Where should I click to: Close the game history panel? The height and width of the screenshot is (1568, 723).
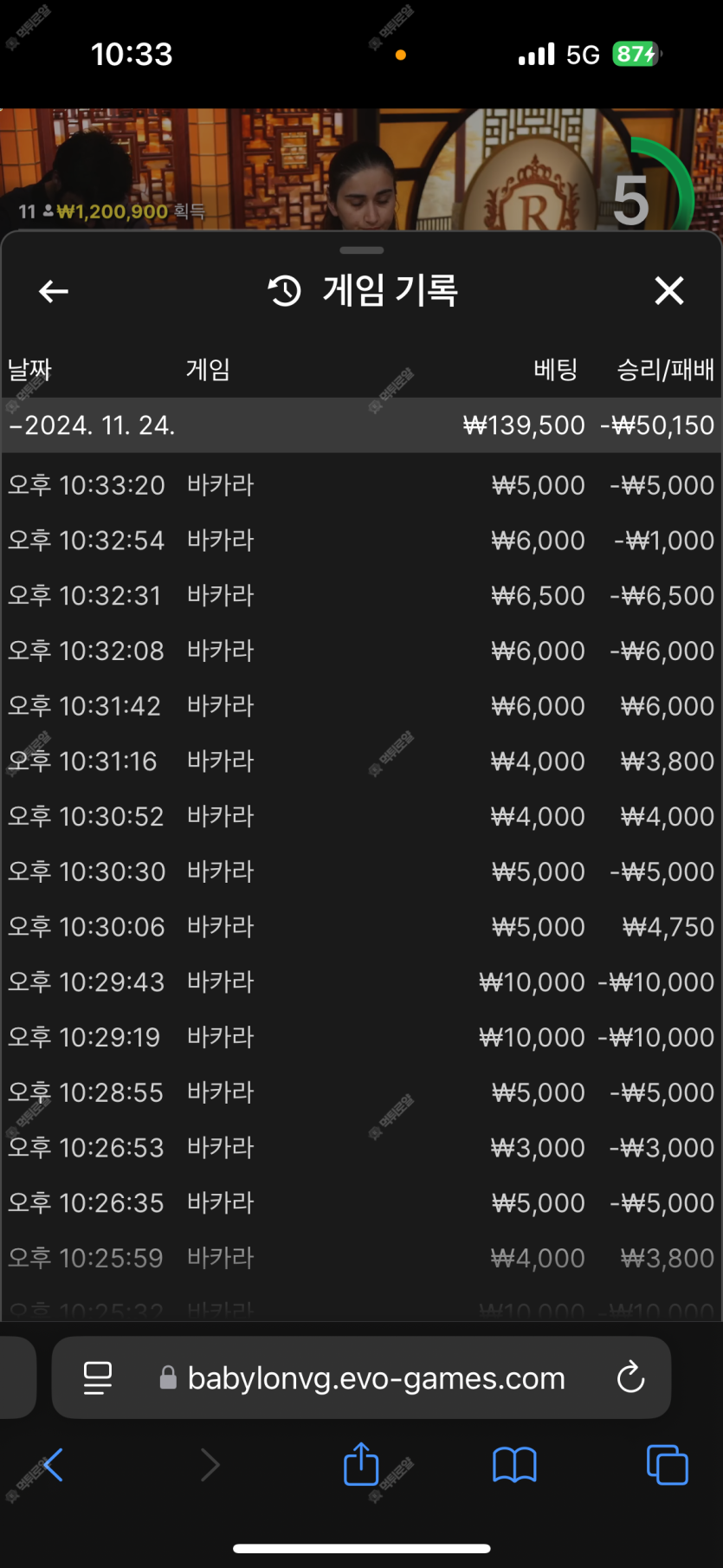point(669,291)
